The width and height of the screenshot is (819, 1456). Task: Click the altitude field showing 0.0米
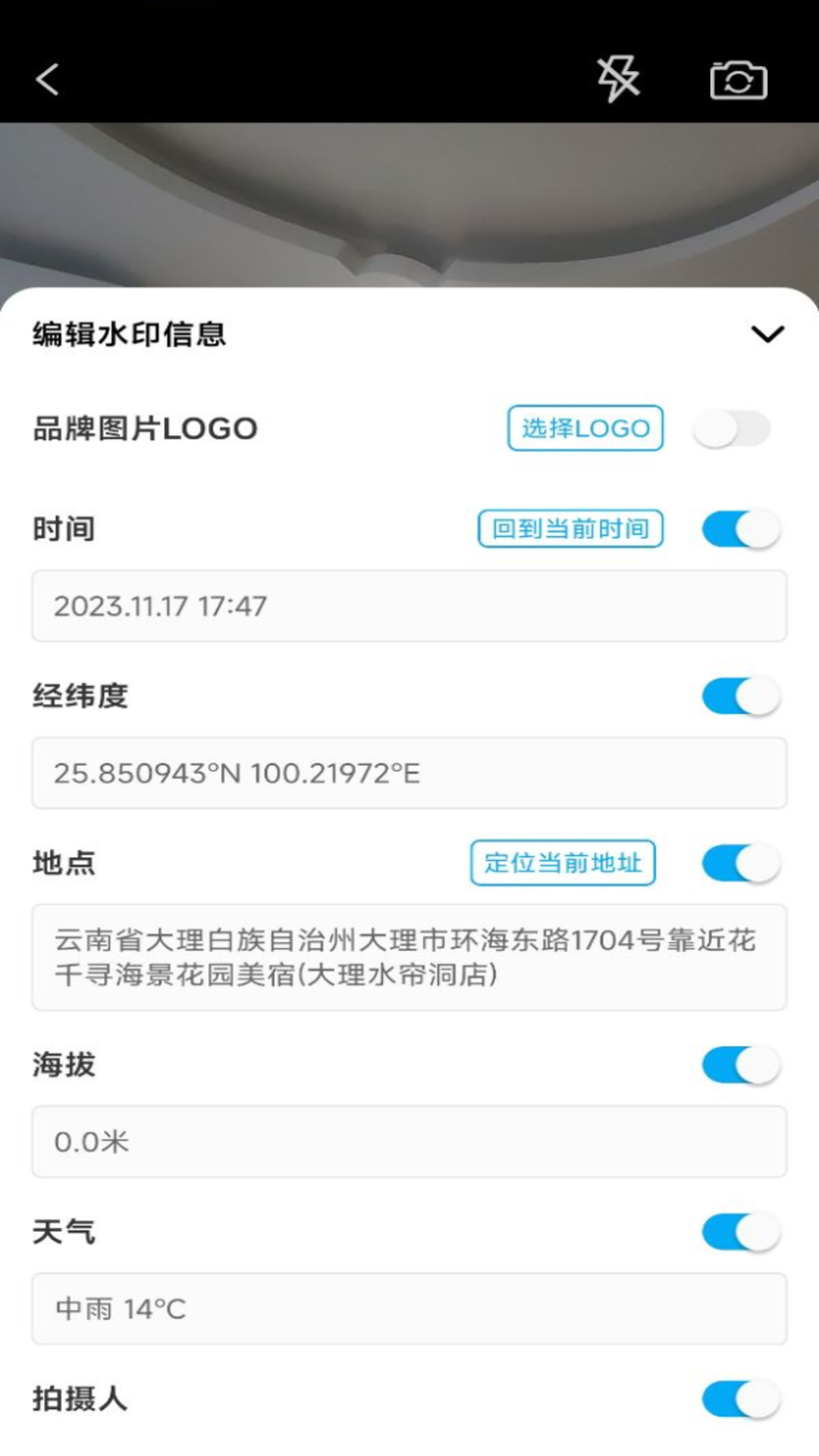pyautogui.click(x=409, y=1142)
